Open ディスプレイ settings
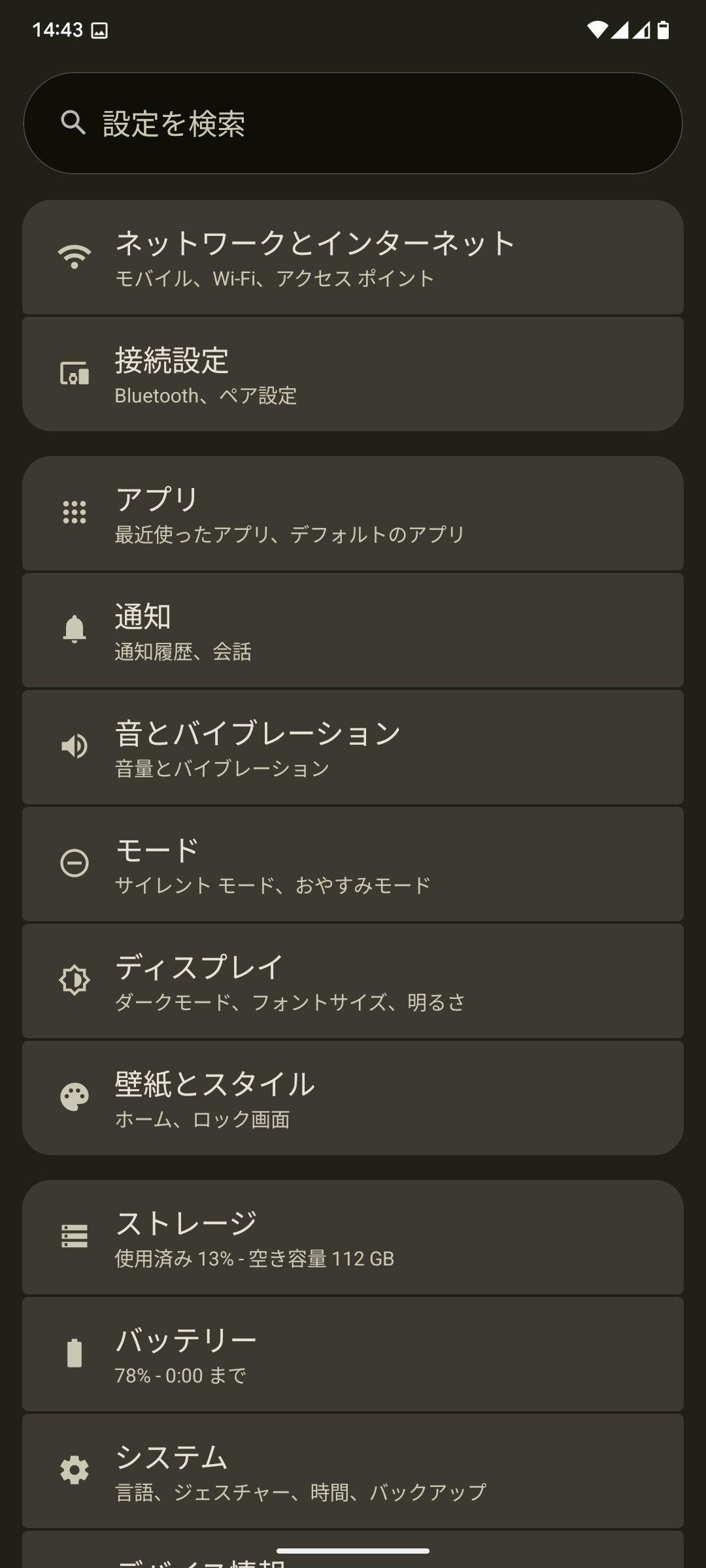 [353, 981]
